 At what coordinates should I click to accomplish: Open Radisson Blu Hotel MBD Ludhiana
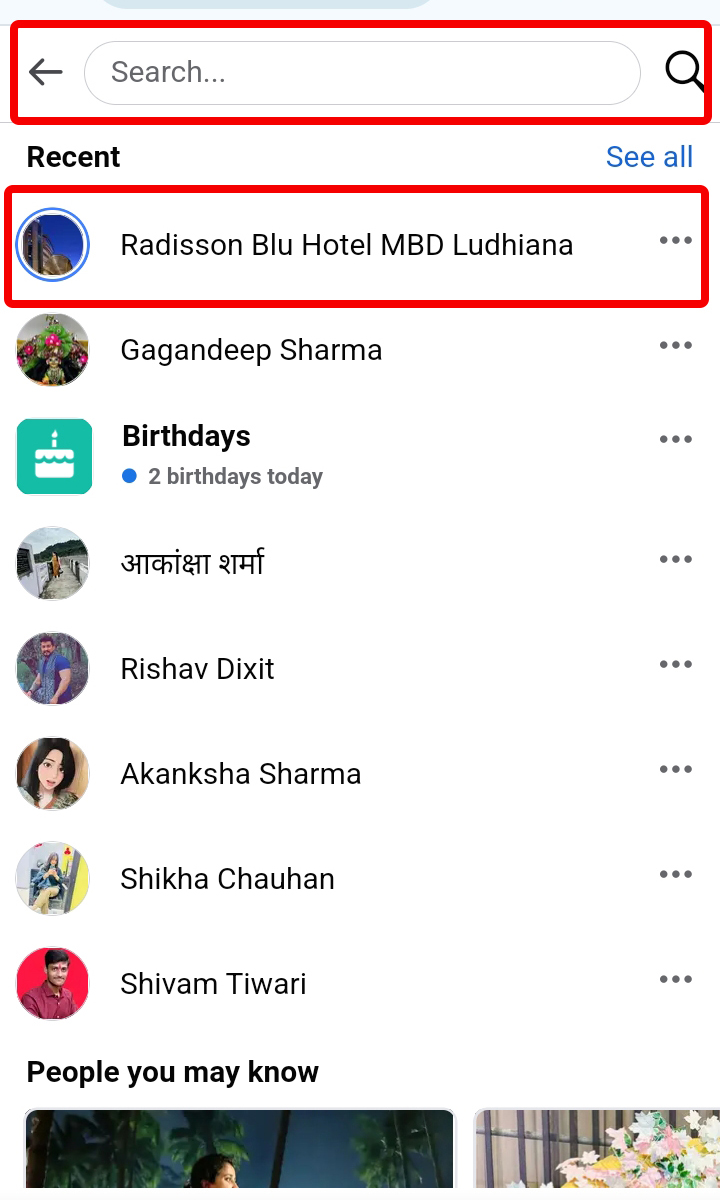[x=346, y=245]
